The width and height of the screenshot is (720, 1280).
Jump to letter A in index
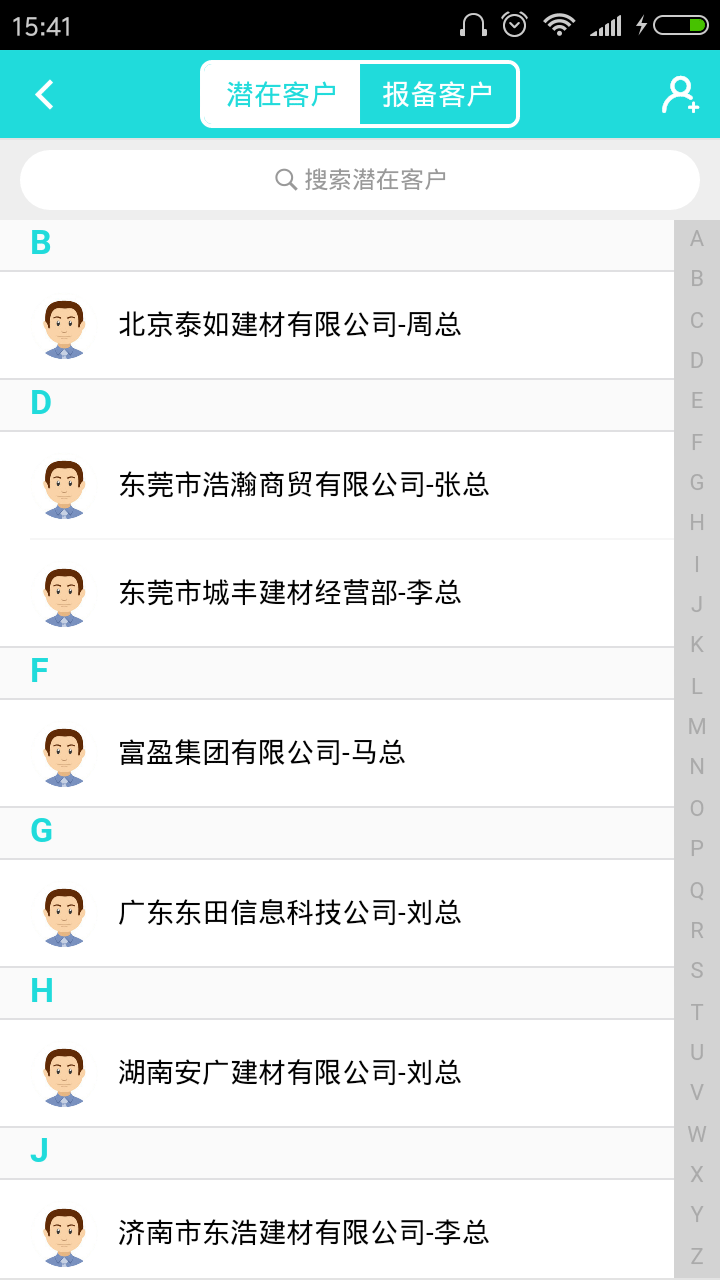[x=697, y=239]
